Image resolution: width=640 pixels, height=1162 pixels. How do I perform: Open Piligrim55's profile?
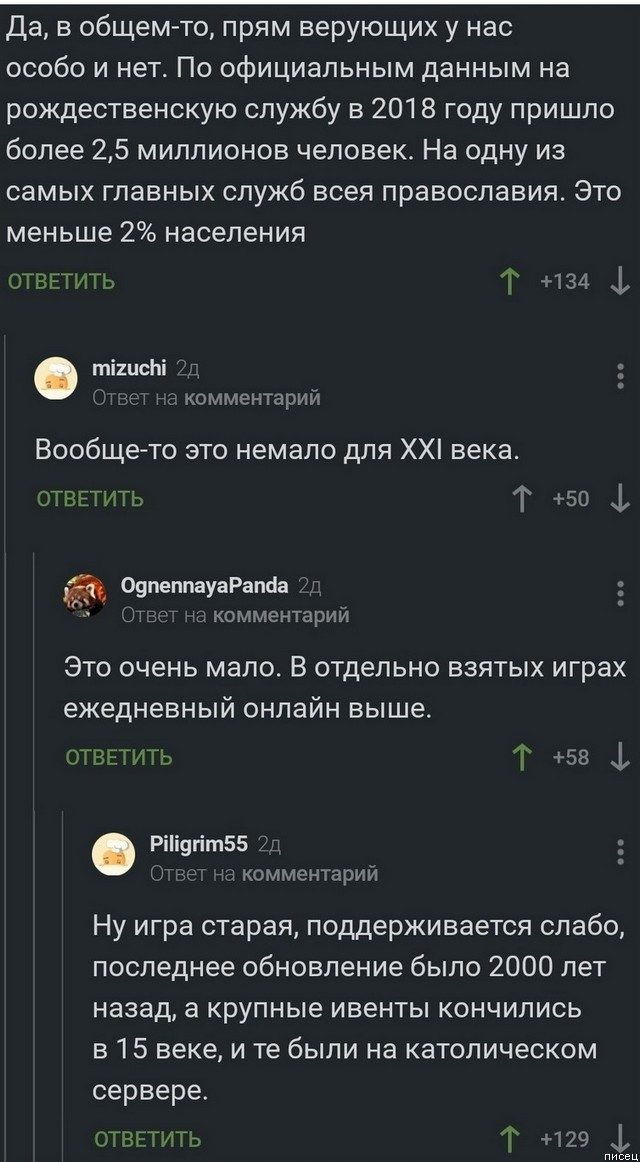click(198, 843)
